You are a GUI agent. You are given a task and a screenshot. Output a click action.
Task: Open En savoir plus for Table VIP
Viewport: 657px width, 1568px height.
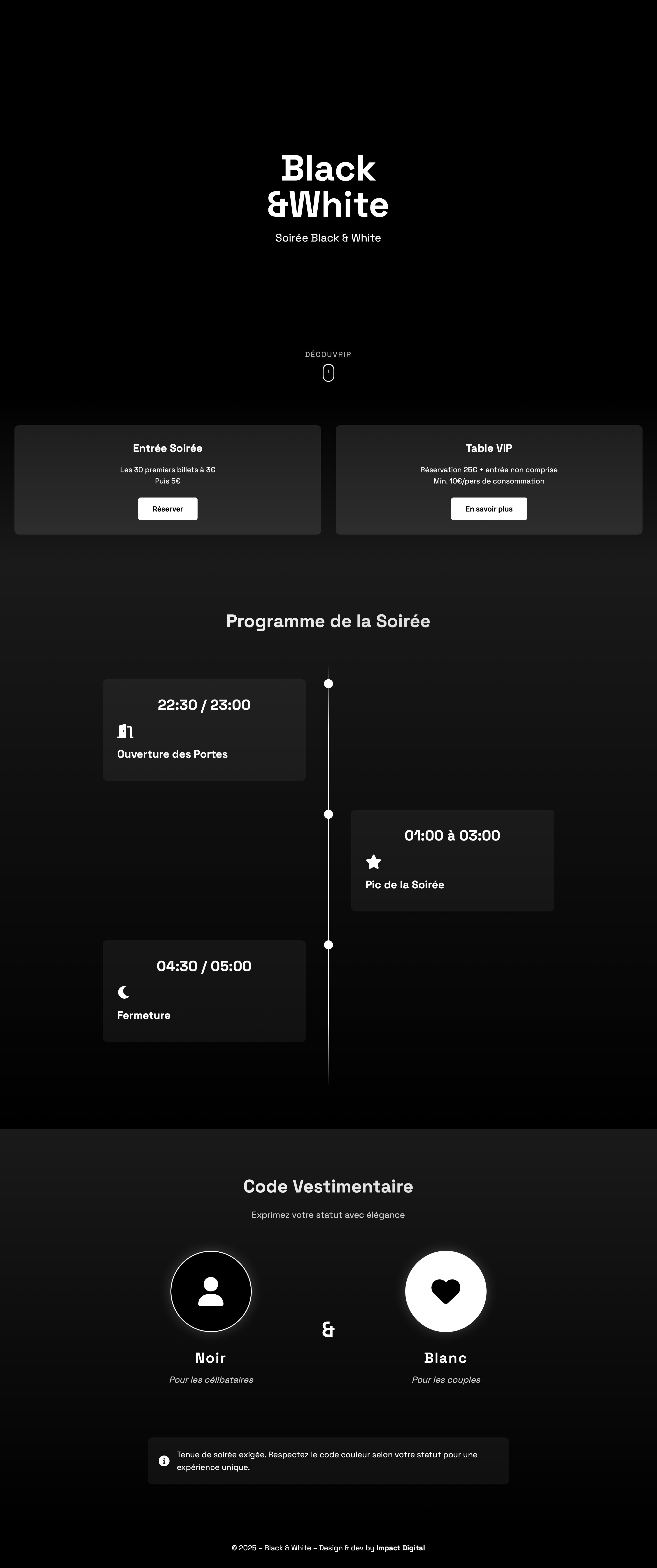pyautogui.click(x=489, y=509)
